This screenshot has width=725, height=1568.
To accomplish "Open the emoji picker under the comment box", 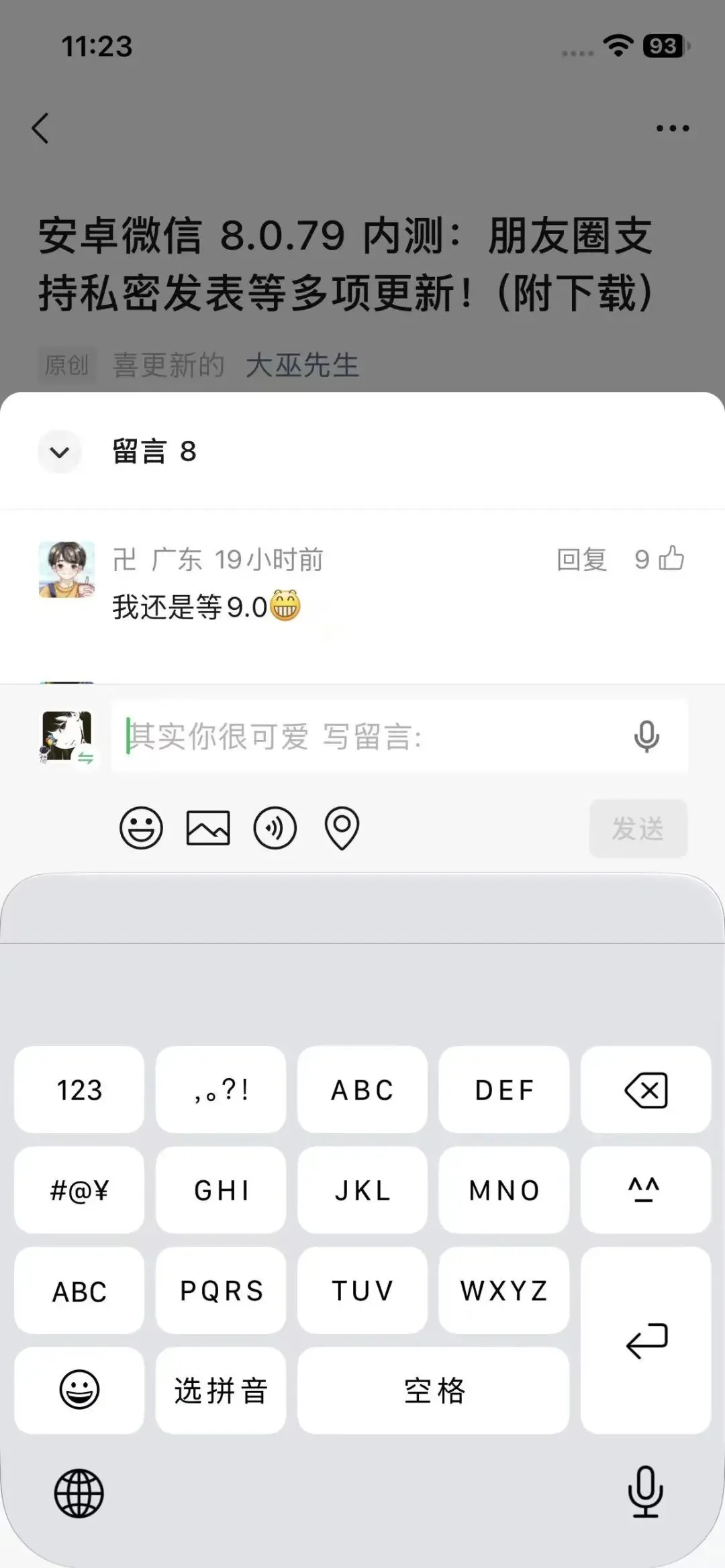I will click(141, 828).
